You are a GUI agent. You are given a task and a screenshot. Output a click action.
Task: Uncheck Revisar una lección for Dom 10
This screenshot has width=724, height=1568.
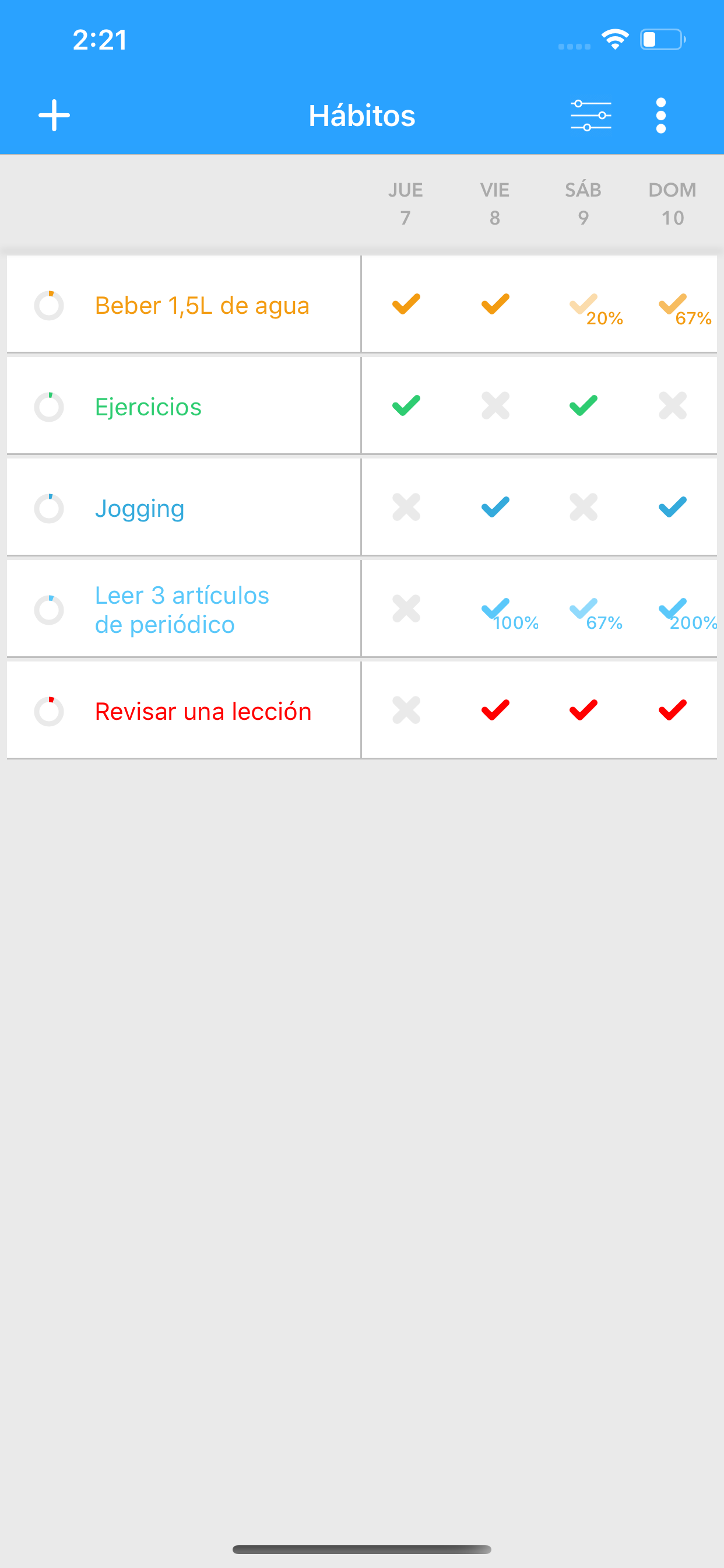pyautogui.click(x=672, y=710)
